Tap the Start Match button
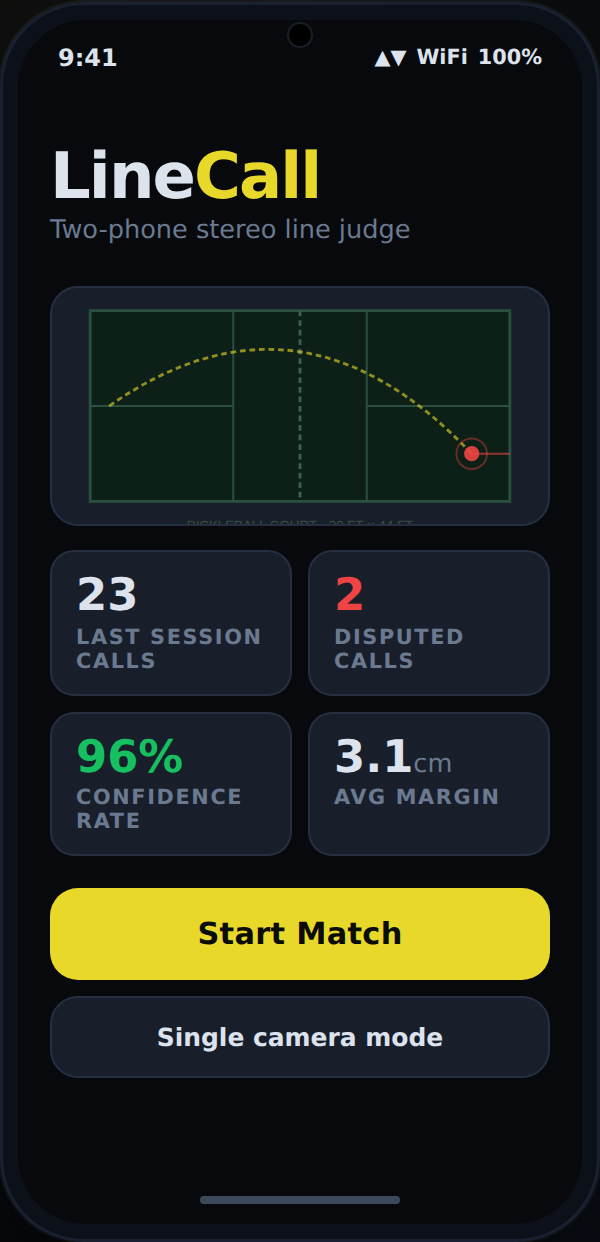 pos(300,933)
